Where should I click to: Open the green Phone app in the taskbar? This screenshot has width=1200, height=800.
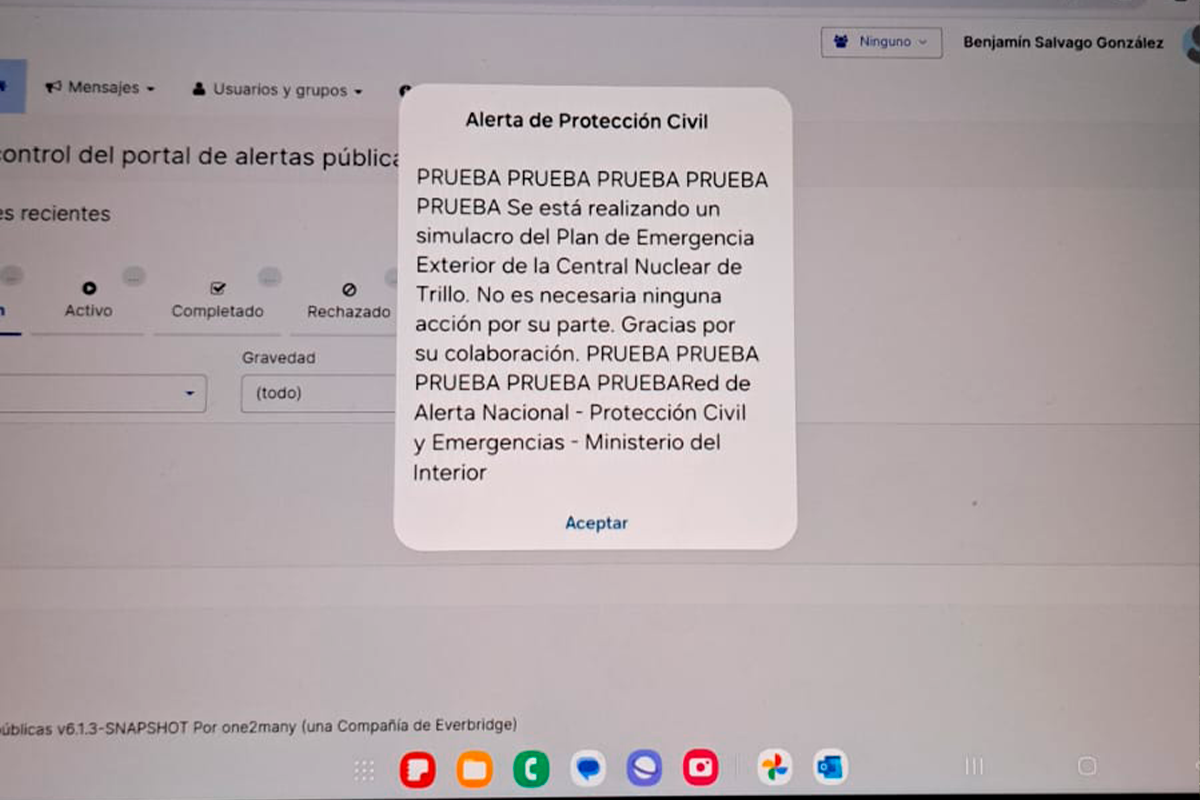click(531, 768)
